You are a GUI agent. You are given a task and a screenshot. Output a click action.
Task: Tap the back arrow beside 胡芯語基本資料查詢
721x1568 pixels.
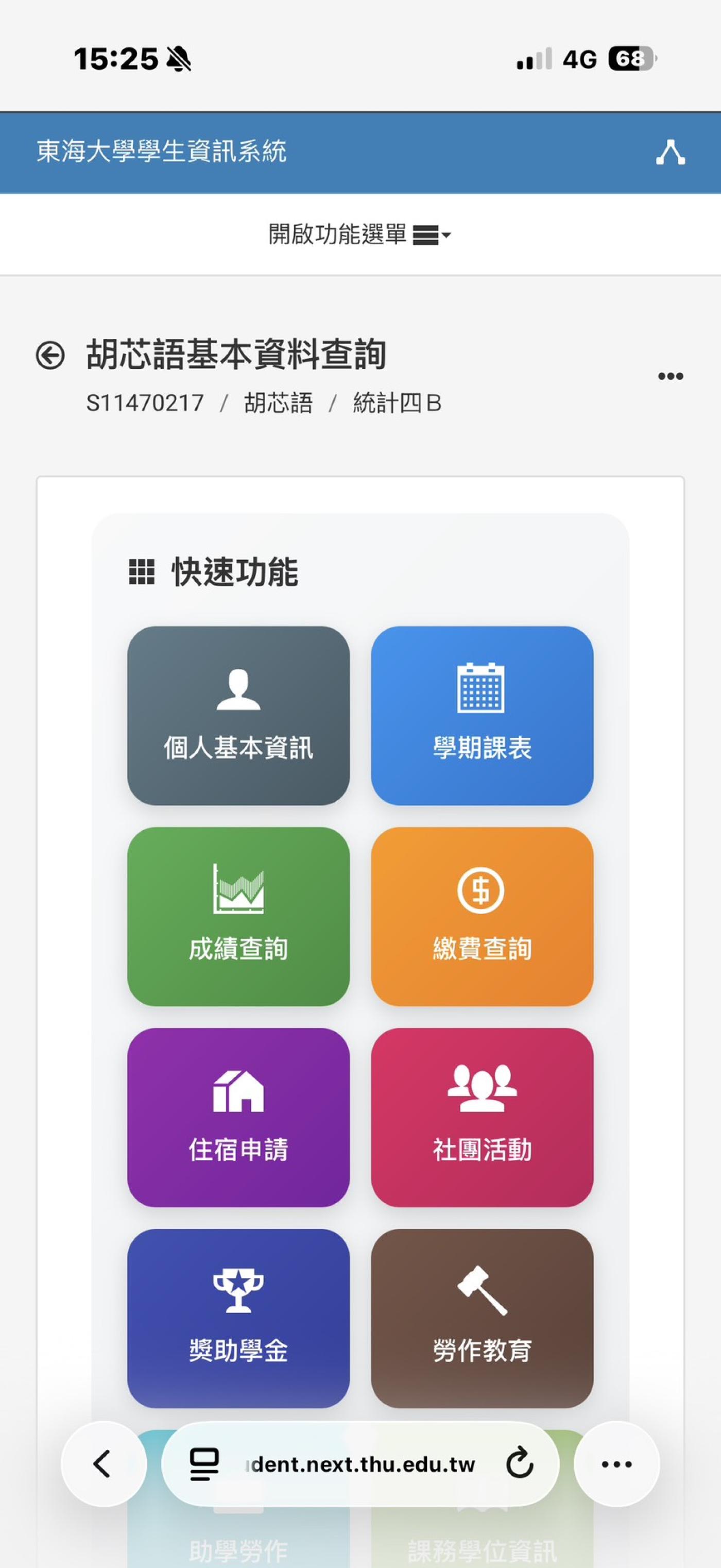tap(50, 355)
